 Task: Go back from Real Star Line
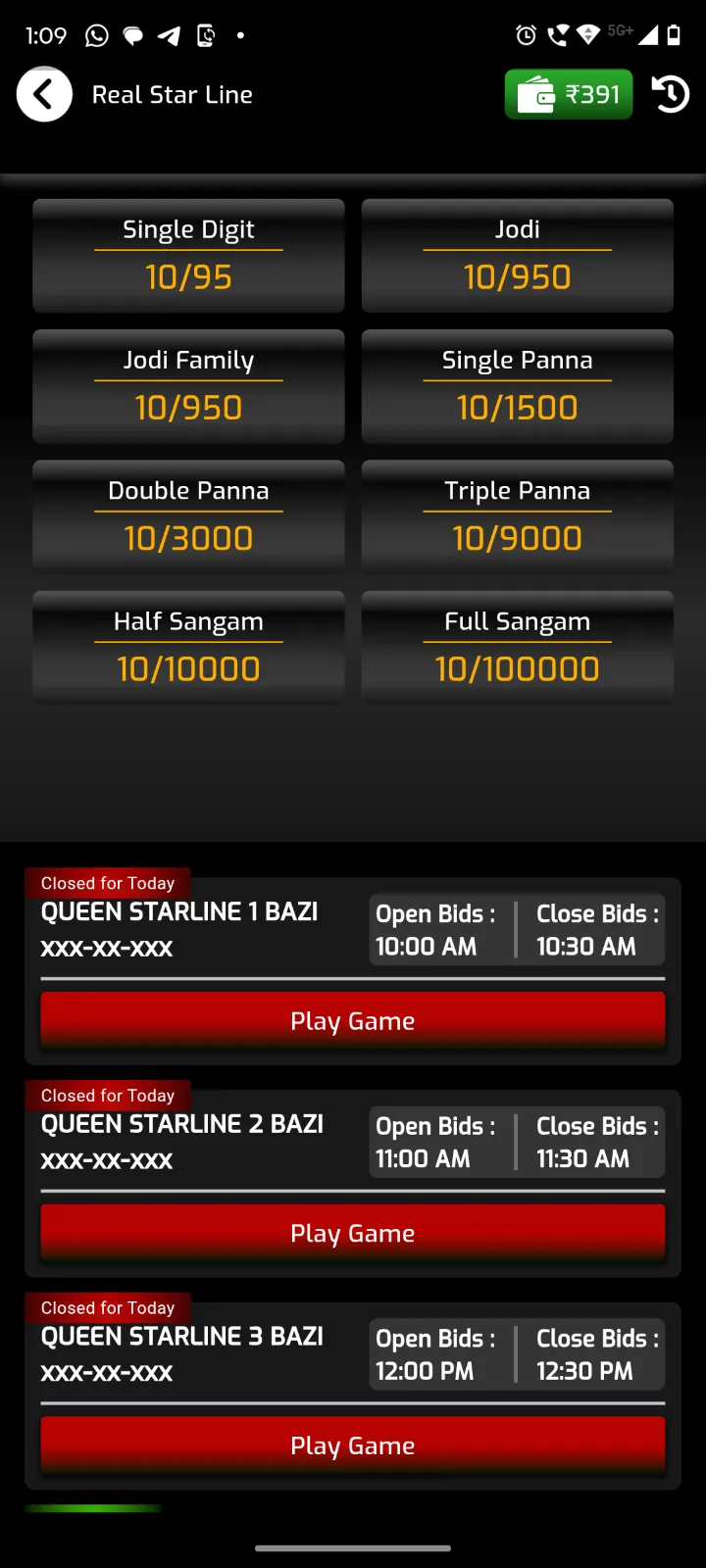point(44,94)
